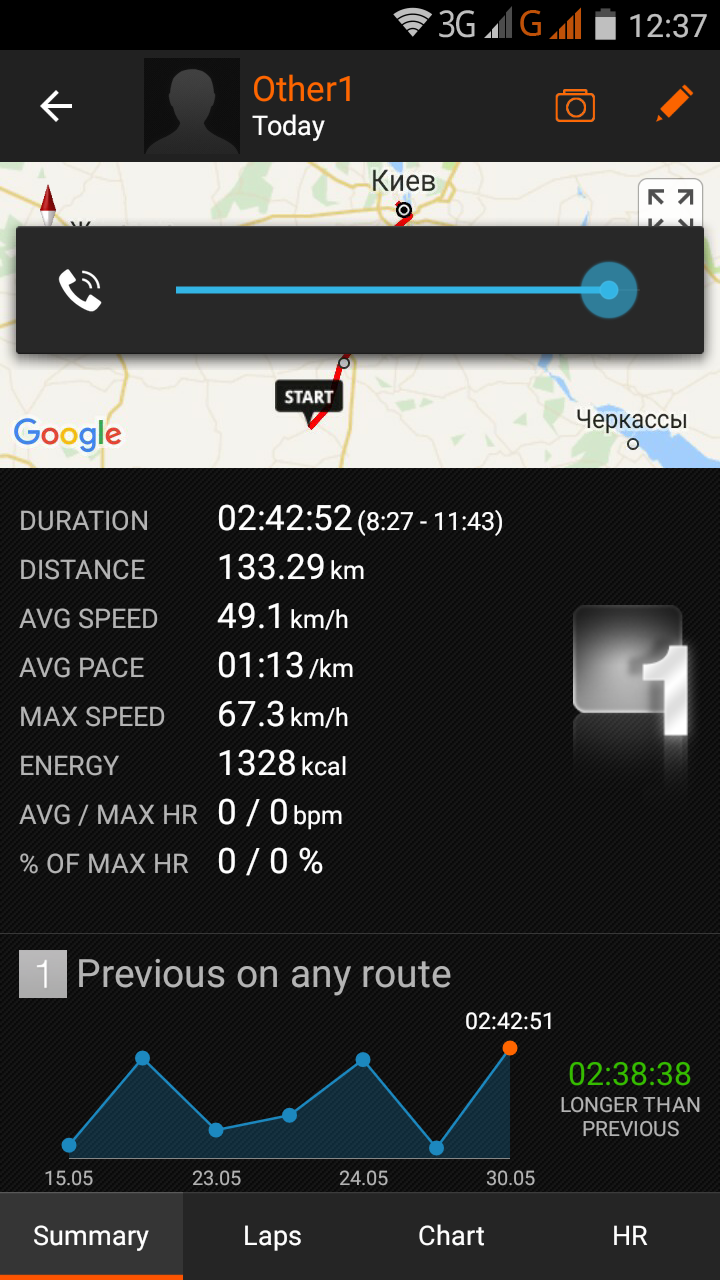Switch to the HR tab
The height and width of the screenshot is (1280, 720).
(x=630, y=1236)
